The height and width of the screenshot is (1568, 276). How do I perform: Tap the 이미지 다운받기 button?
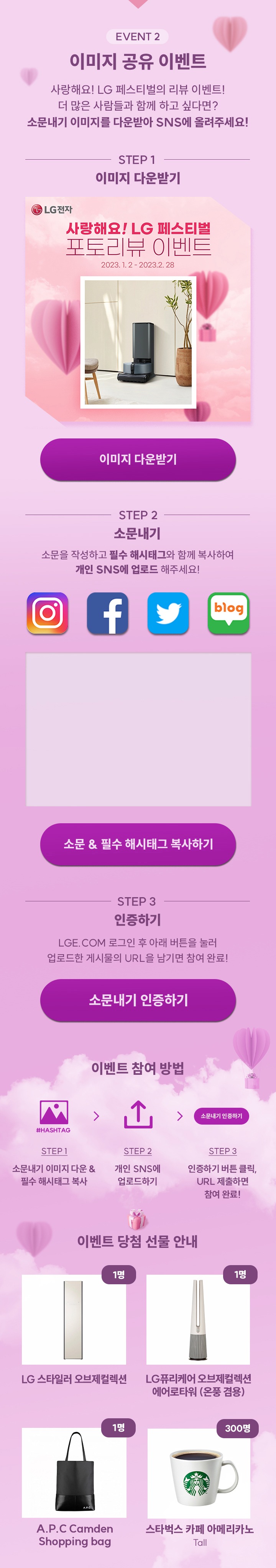click(x=138, y=459)
